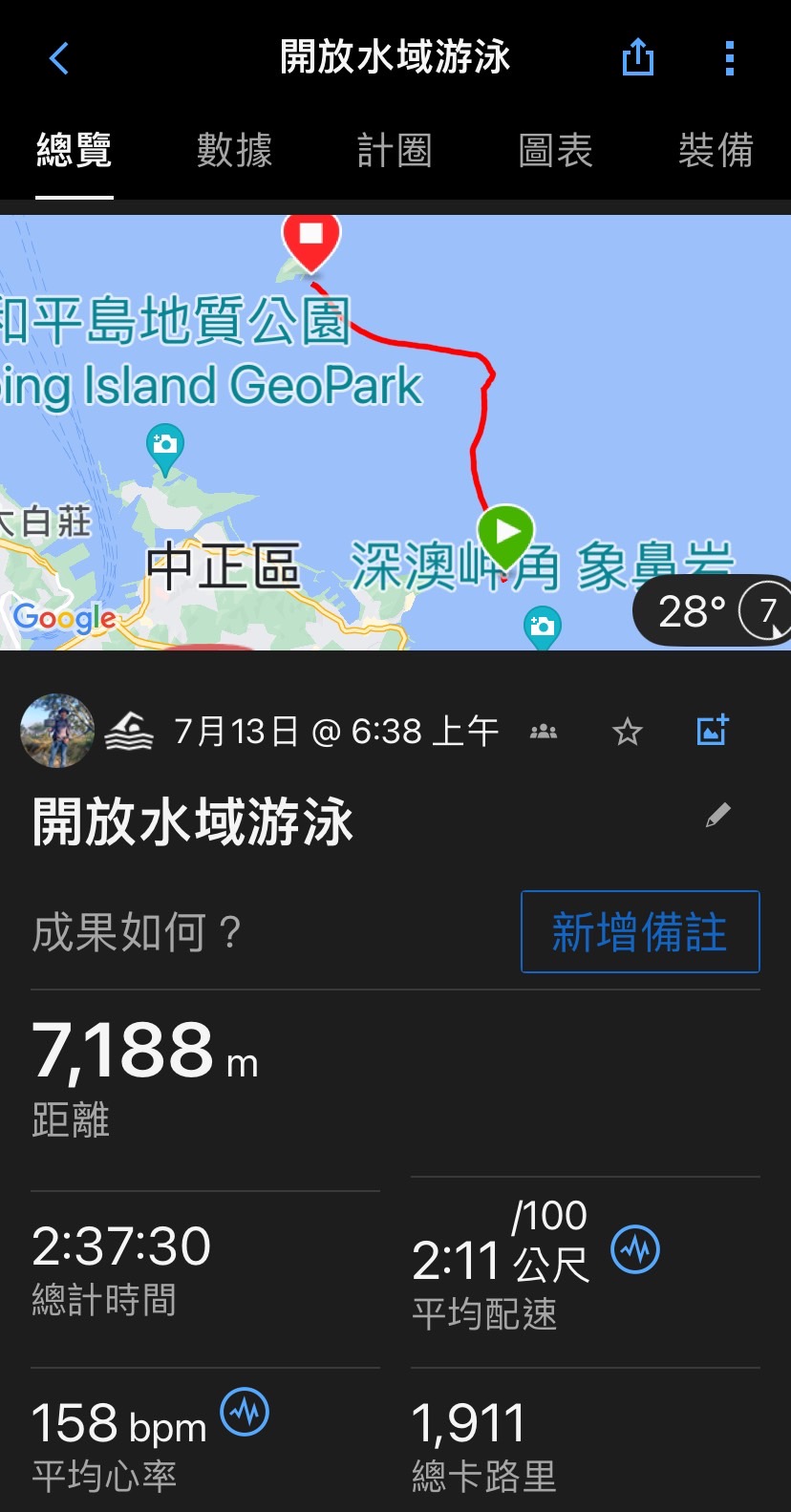Share this open water swim activity

tap(637, 58)
